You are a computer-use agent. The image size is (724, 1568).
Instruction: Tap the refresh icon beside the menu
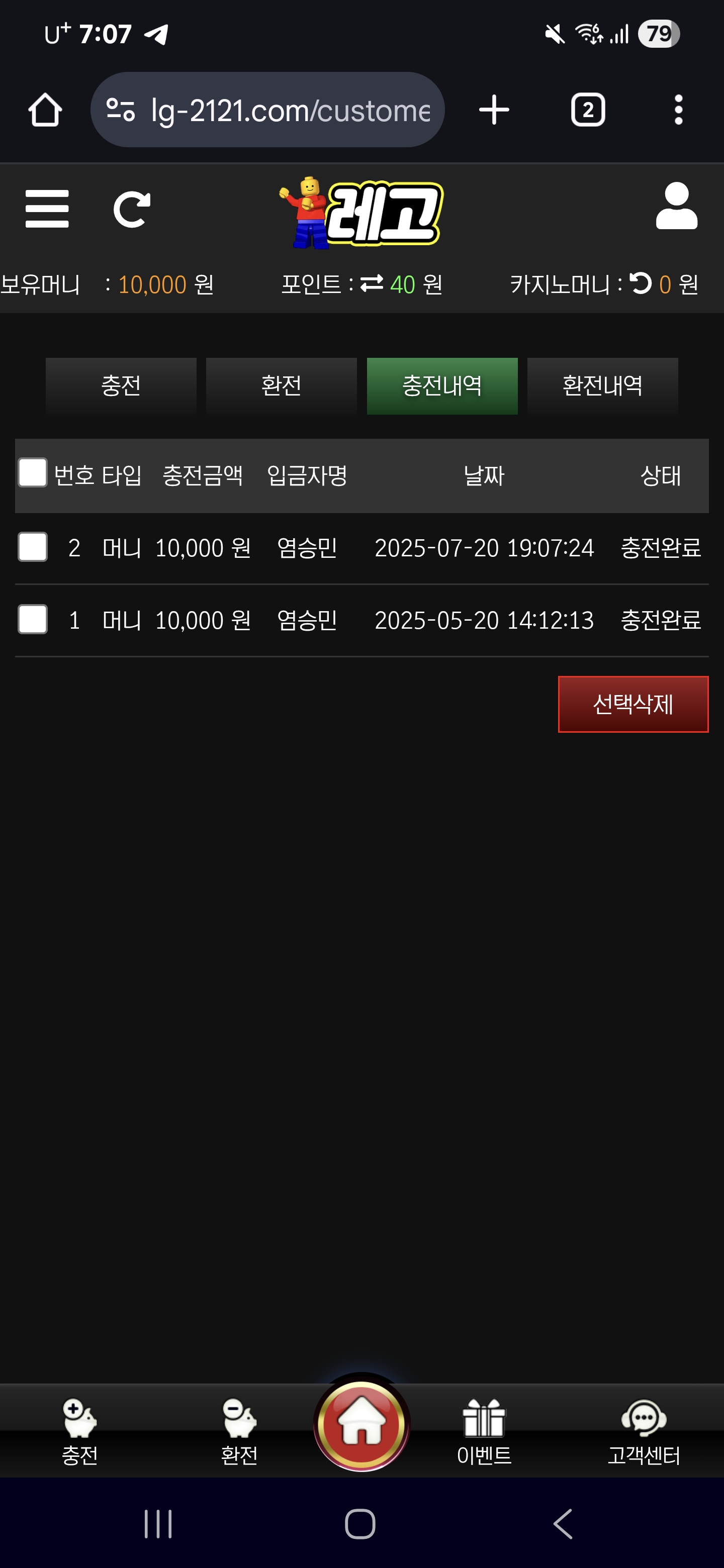tap(132, 210)
